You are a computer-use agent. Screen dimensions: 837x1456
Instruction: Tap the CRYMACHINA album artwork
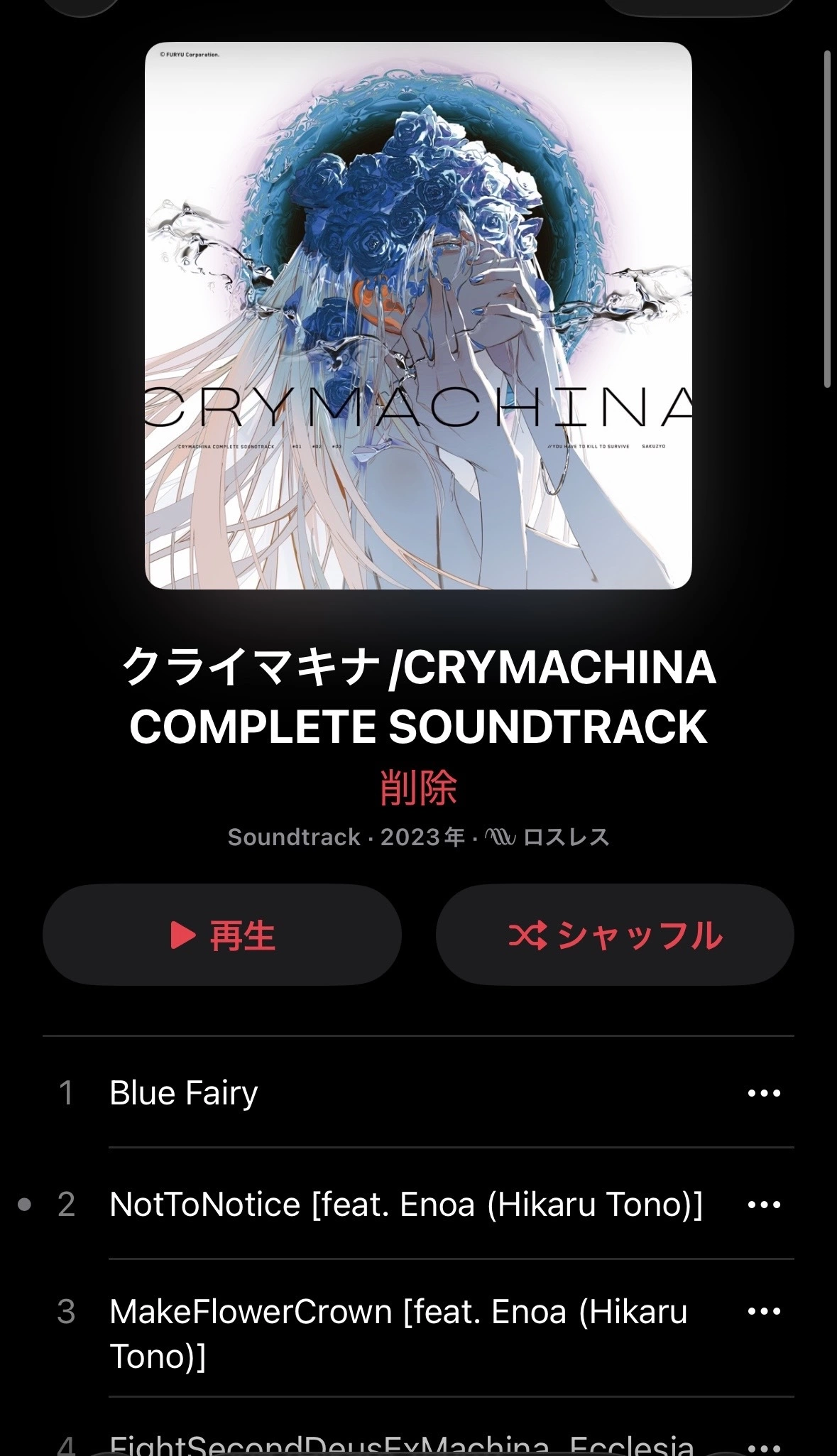418,320
